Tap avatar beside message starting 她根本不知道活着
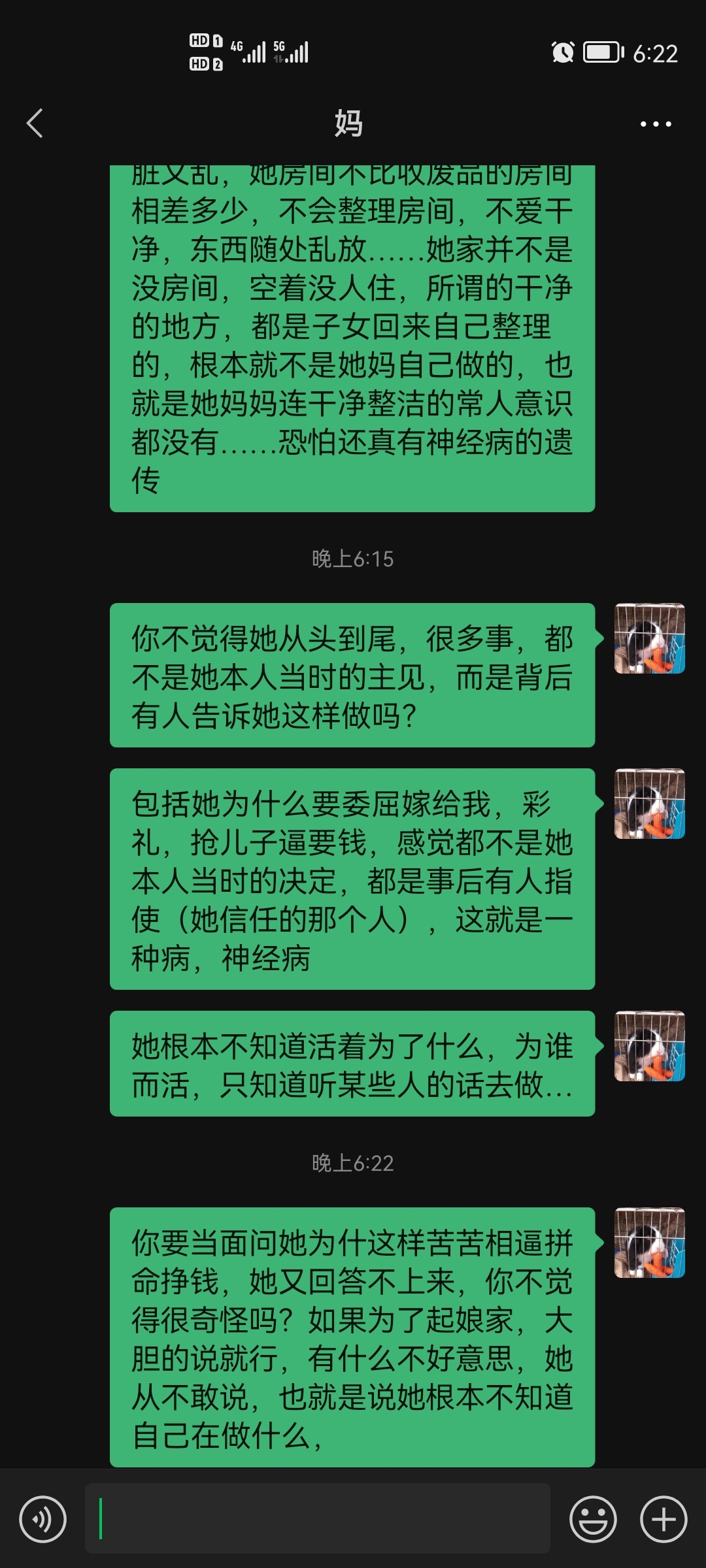This screenshot has height=1568, width=706. tap(649, 1046)
